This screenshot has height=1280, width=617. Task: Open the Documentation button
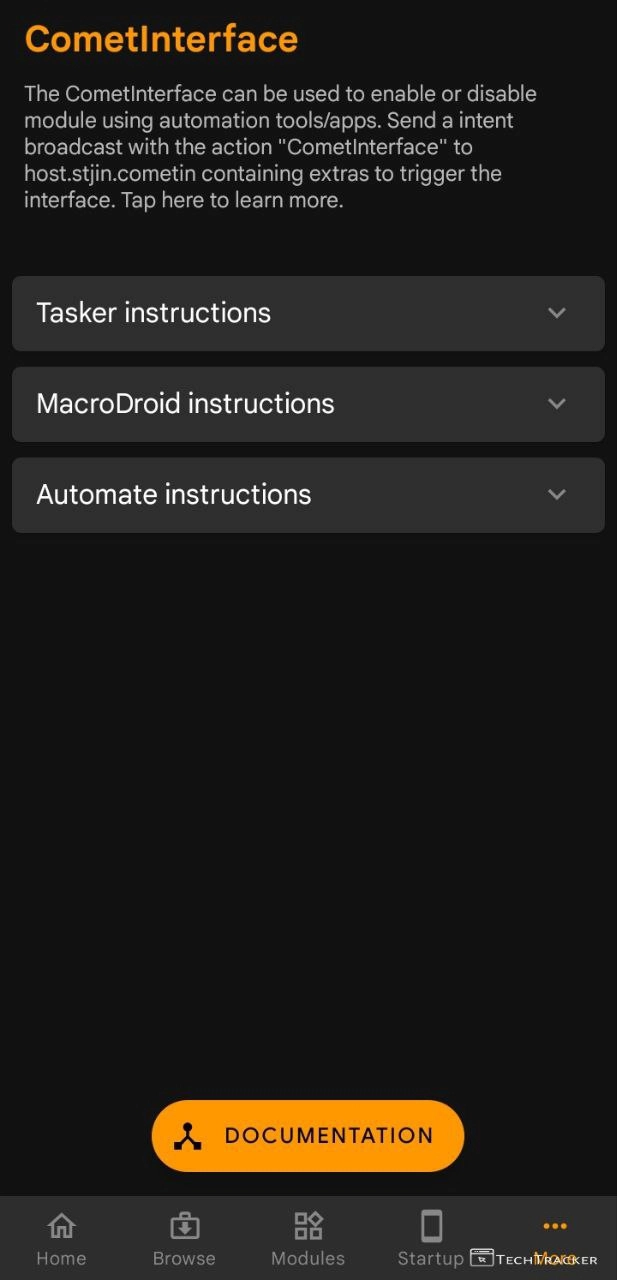(x=308, y=1136)
